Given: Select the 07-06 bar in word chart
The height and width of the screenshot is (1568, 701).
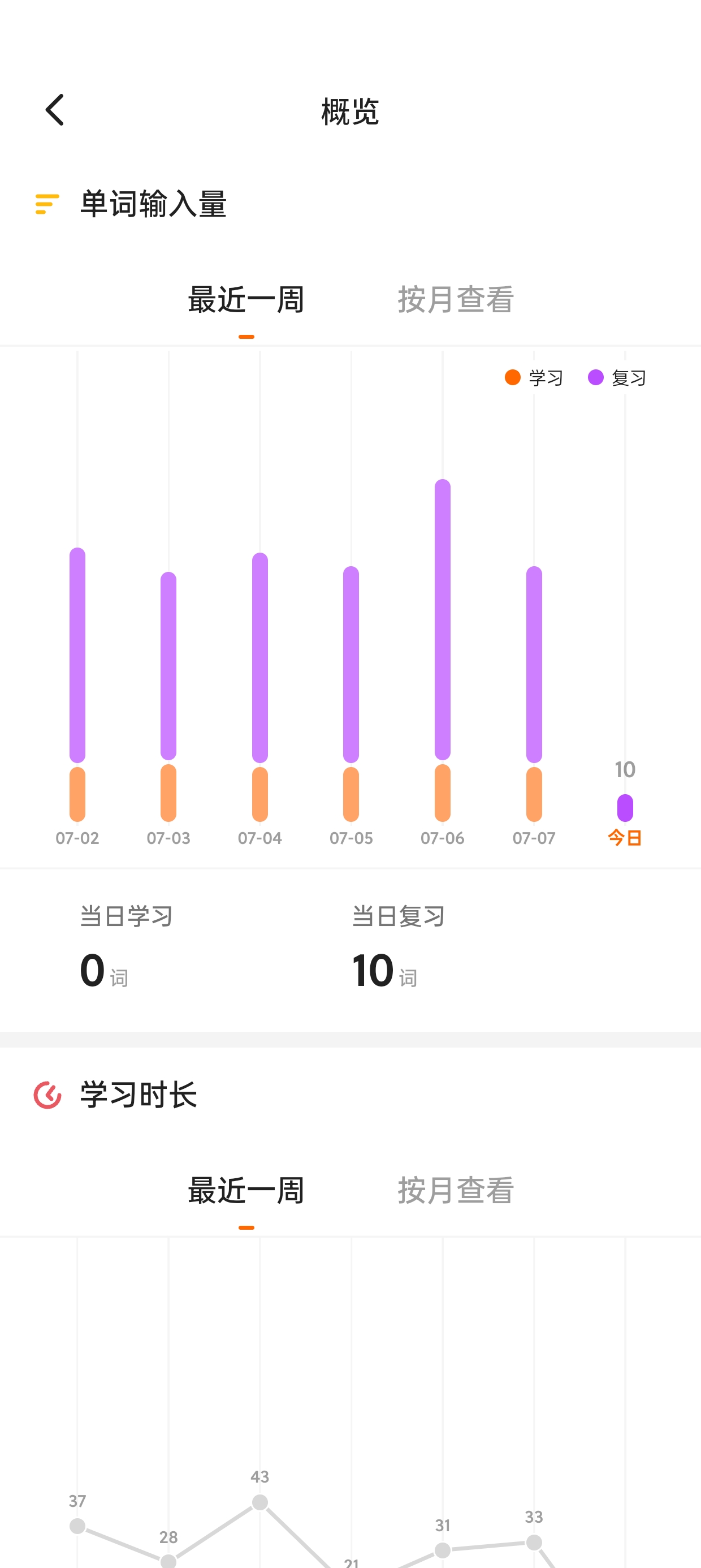Looking at the screenshot, I should coord(443,650).
